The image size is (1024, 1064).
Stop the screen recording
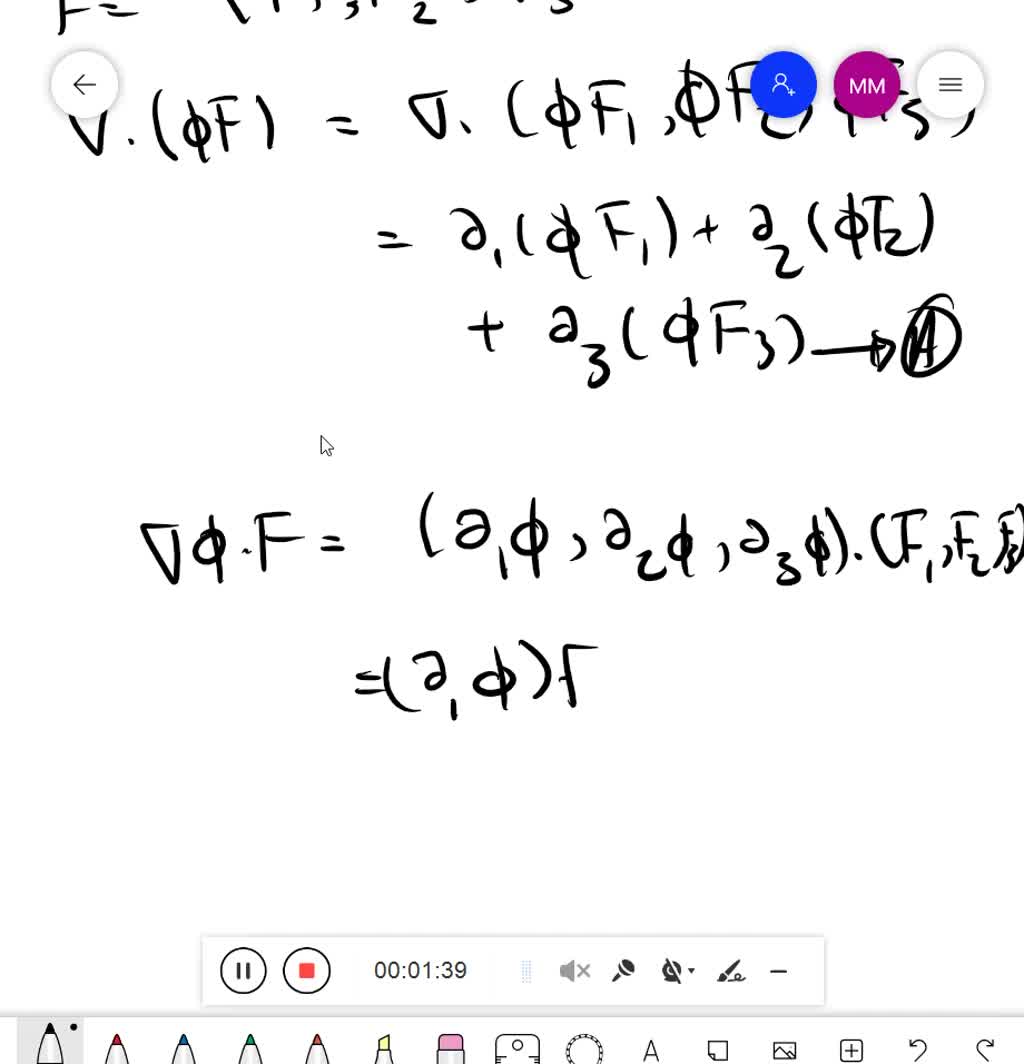pyautogui.click(x=306, y=970)
